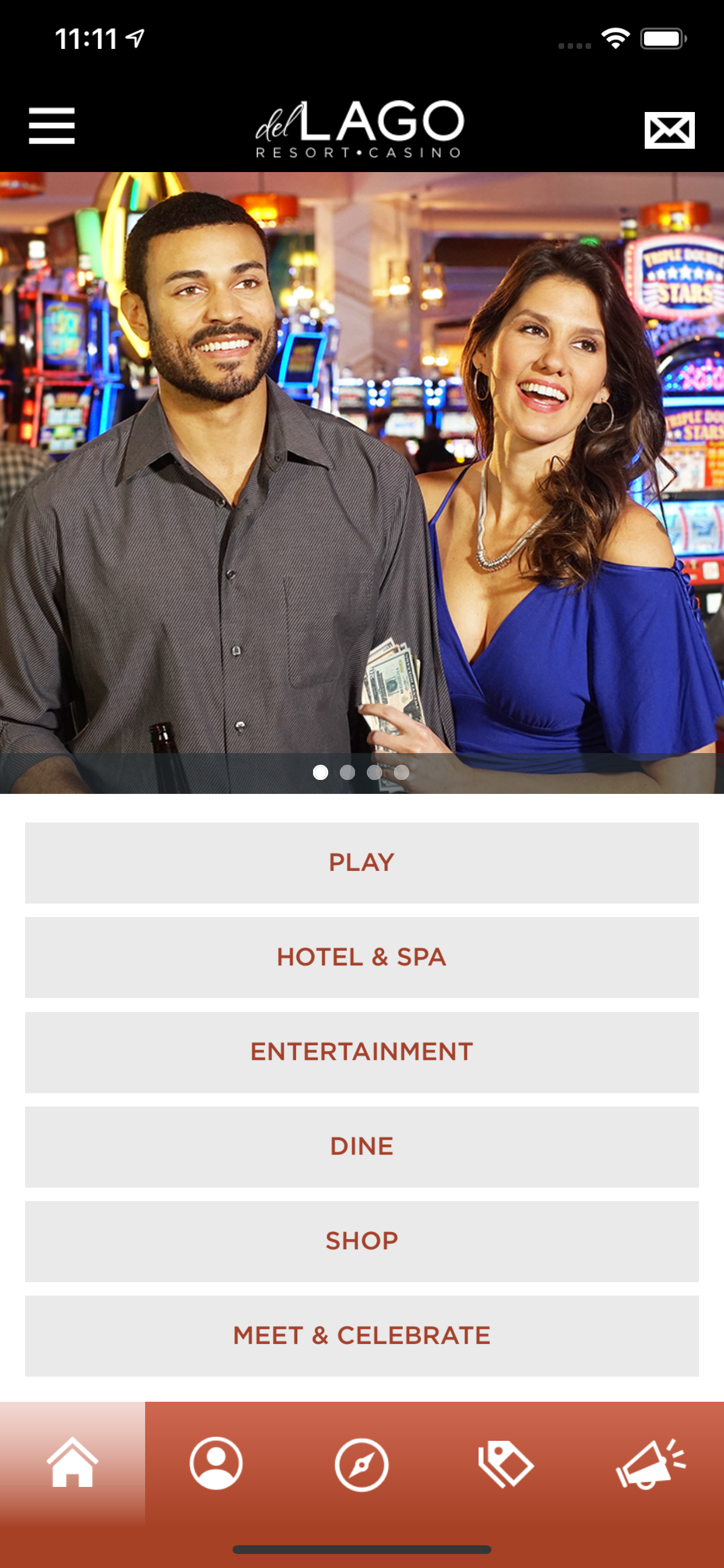Open MEET & CELEBRATE
Screen dimensions: 724x1568
pyautogui.click(x=362, y=1334)
